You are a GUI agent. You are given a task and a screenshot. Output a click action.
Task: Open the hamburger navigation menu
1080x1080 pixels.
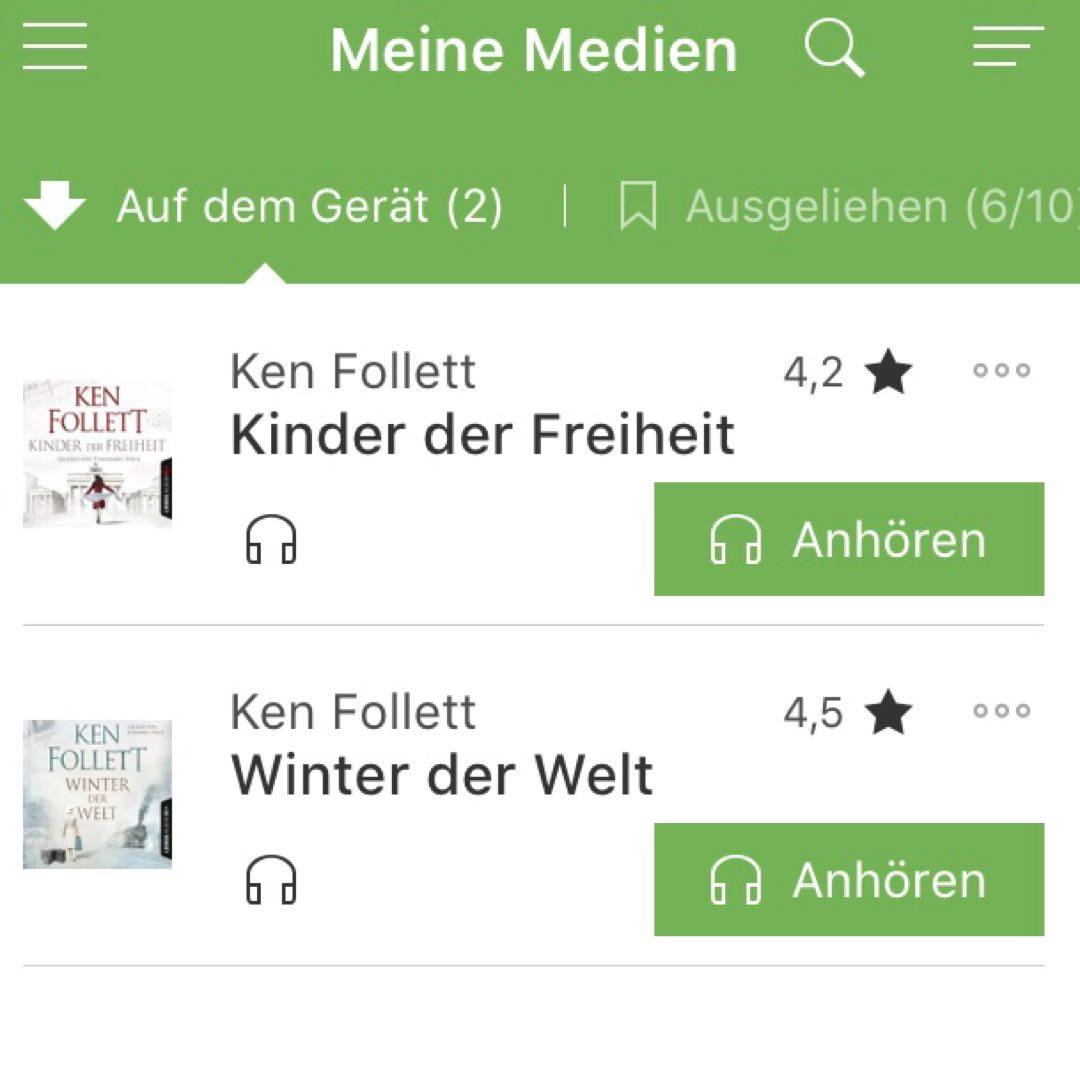(x=55, y=46)
